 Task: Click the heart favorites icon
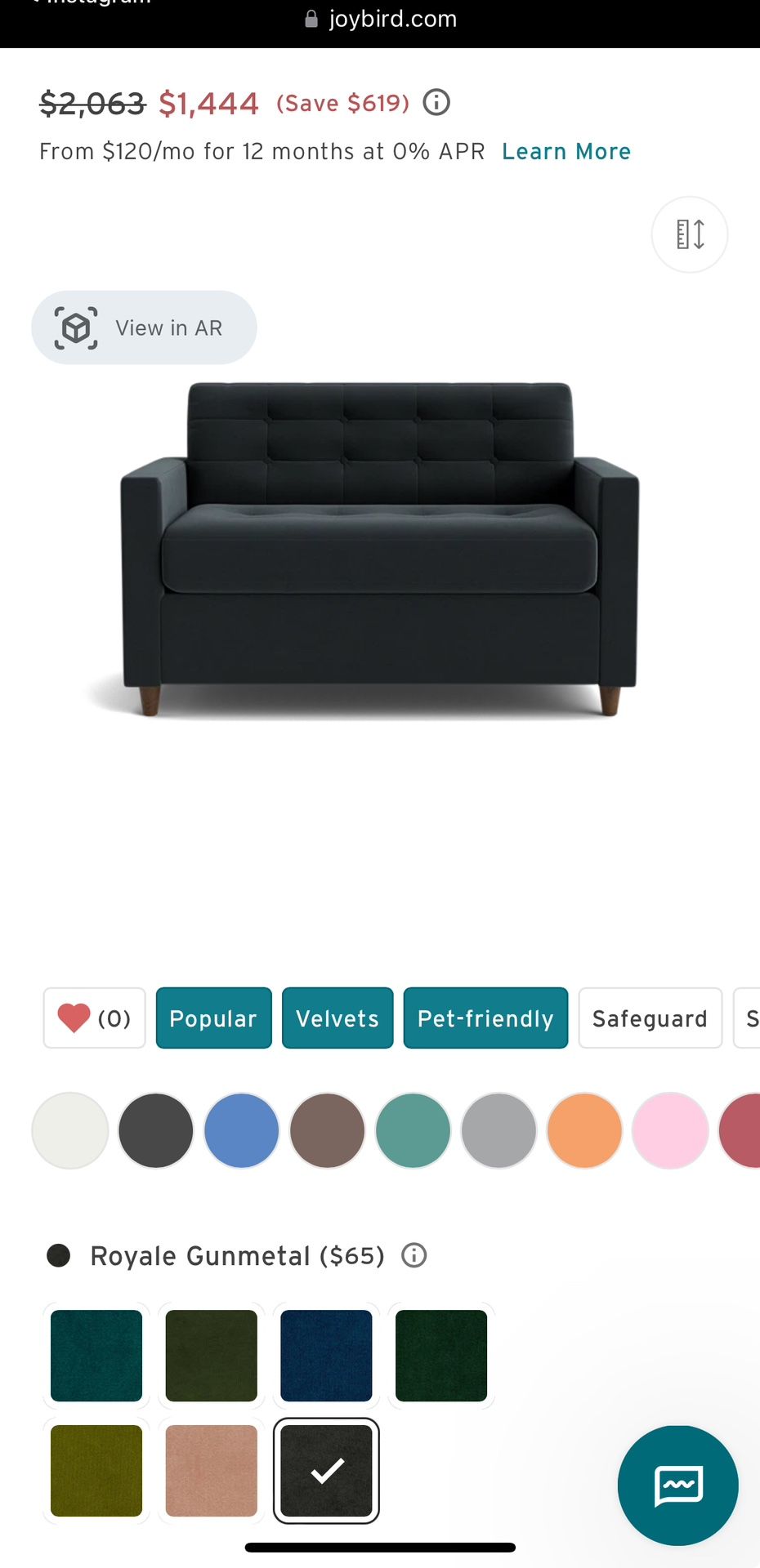[74, 1018]
